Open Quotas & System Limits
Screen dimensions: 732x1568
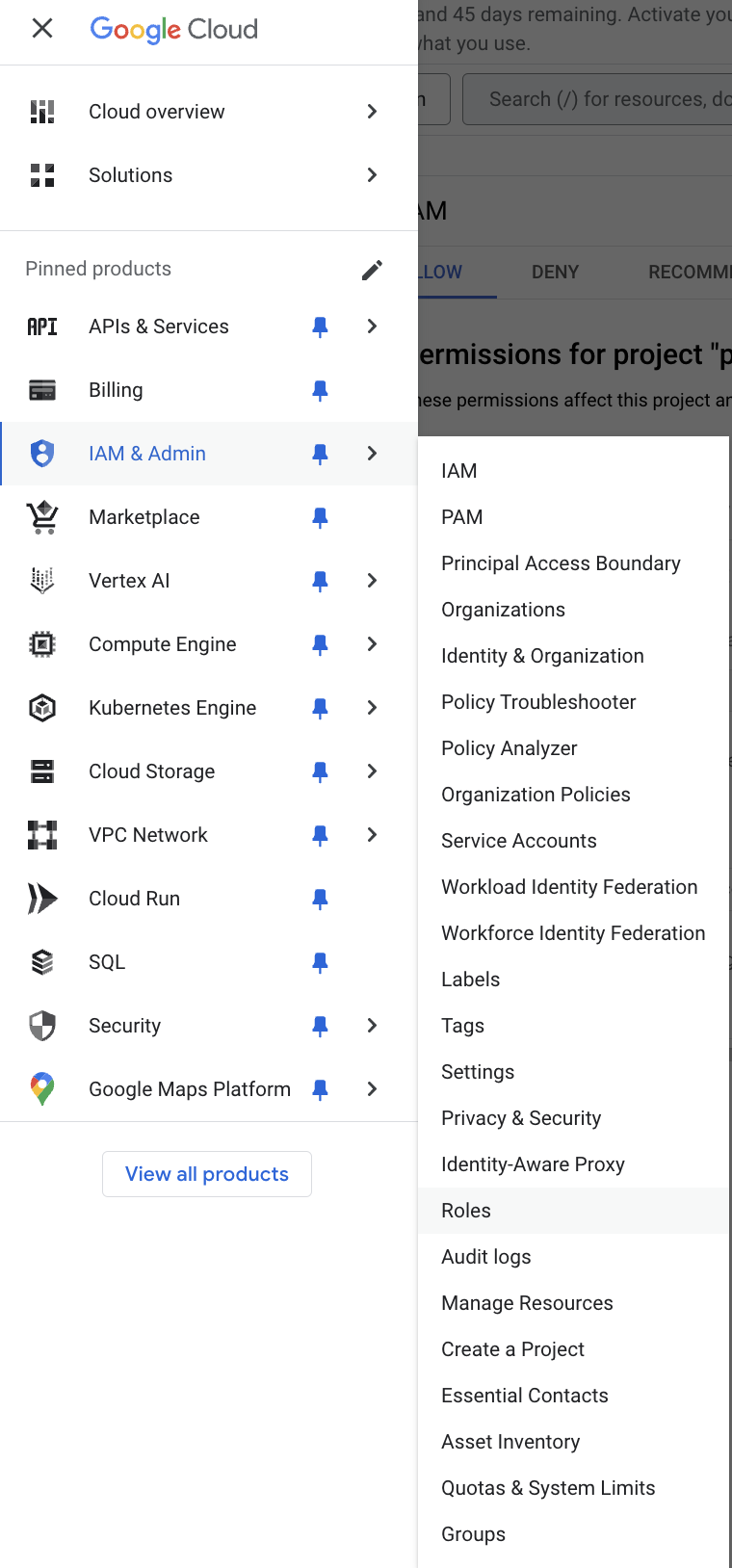(548, 1488)
